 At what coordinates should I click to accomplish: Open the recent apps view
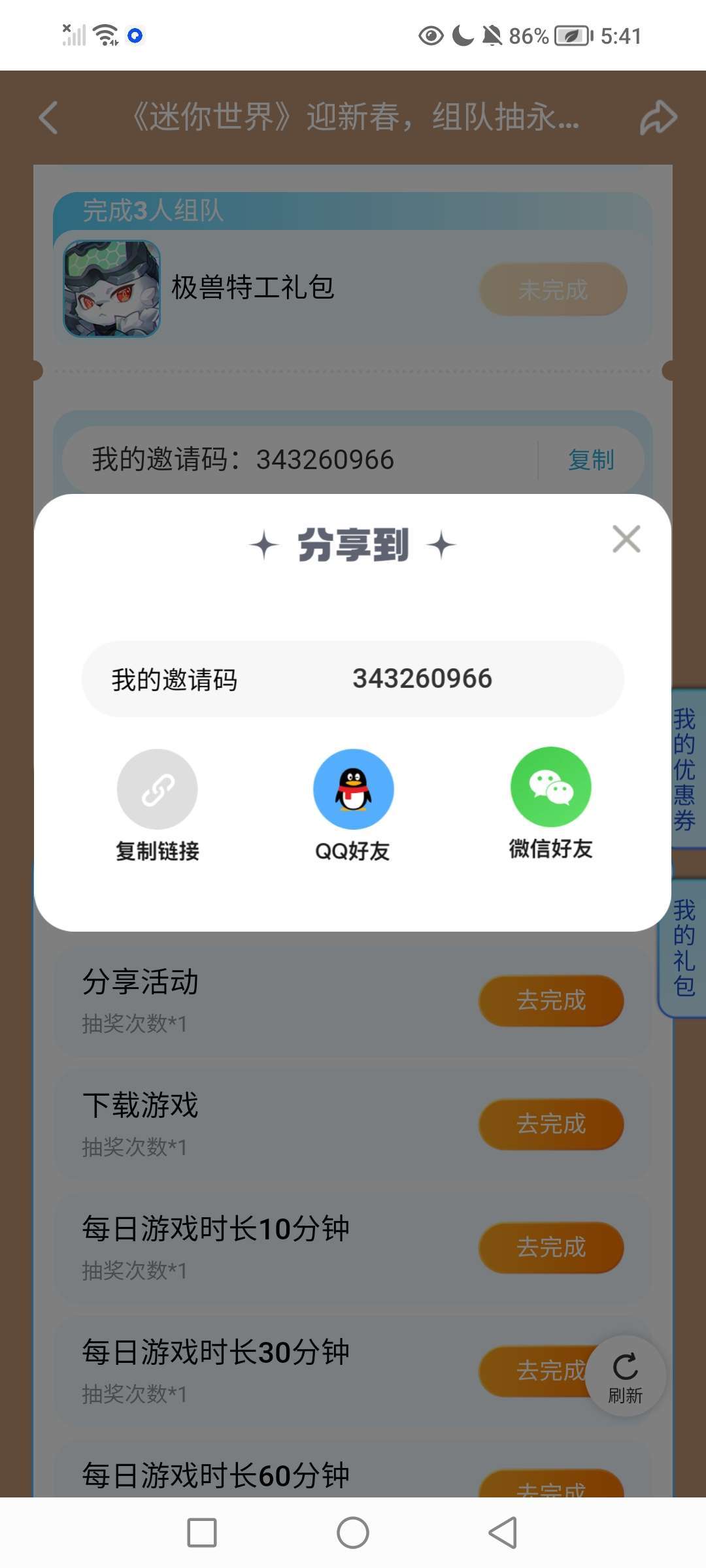point(202,1532)
